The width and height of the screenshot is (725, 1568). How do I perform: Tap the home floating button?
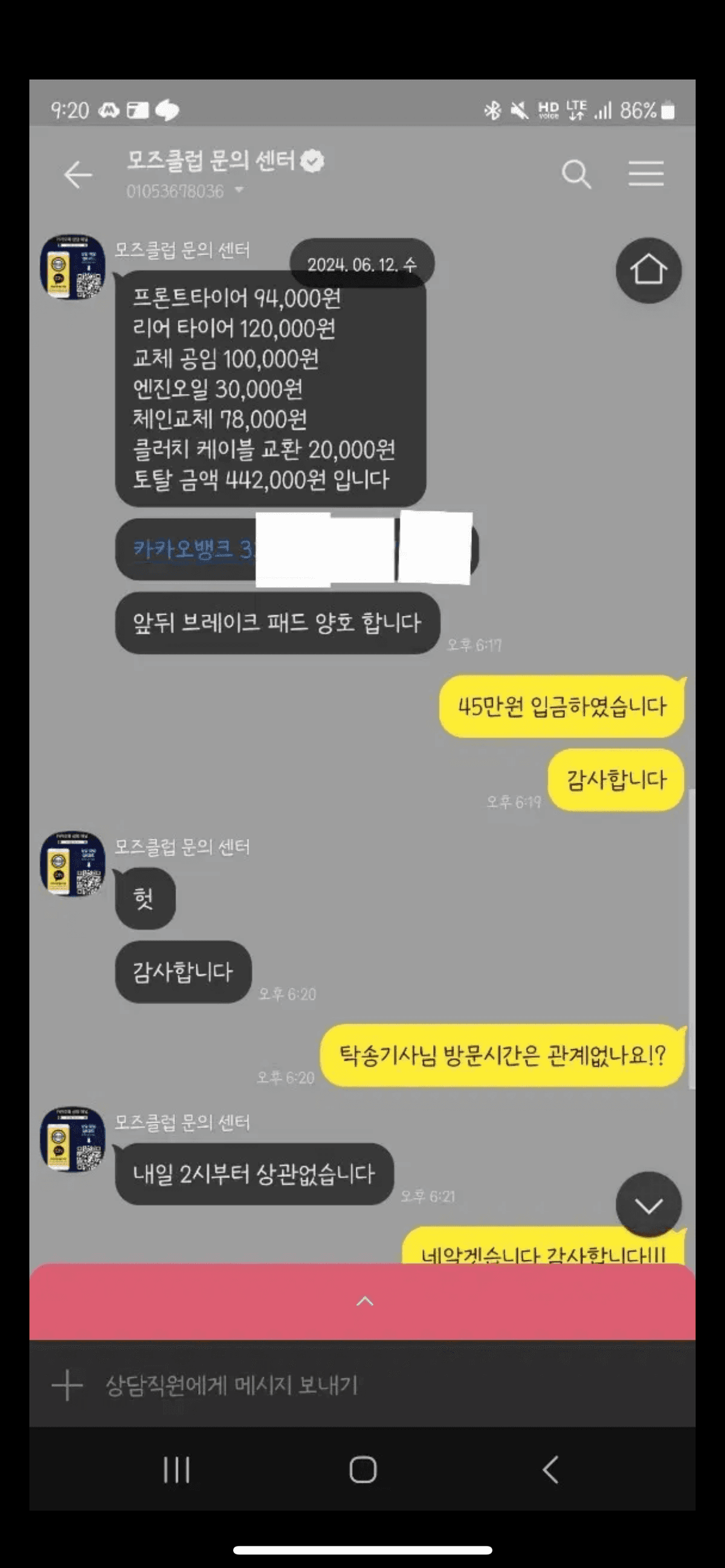click(x=648, y=270)
